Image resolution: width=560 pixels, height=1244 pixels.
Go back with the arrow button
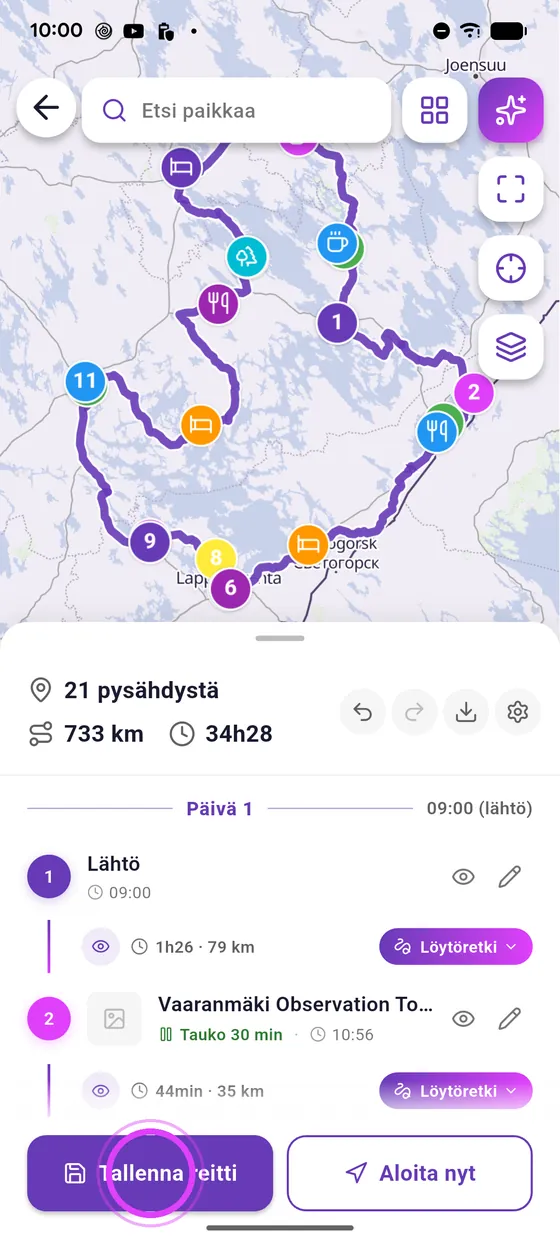click(x=46, y=108)
